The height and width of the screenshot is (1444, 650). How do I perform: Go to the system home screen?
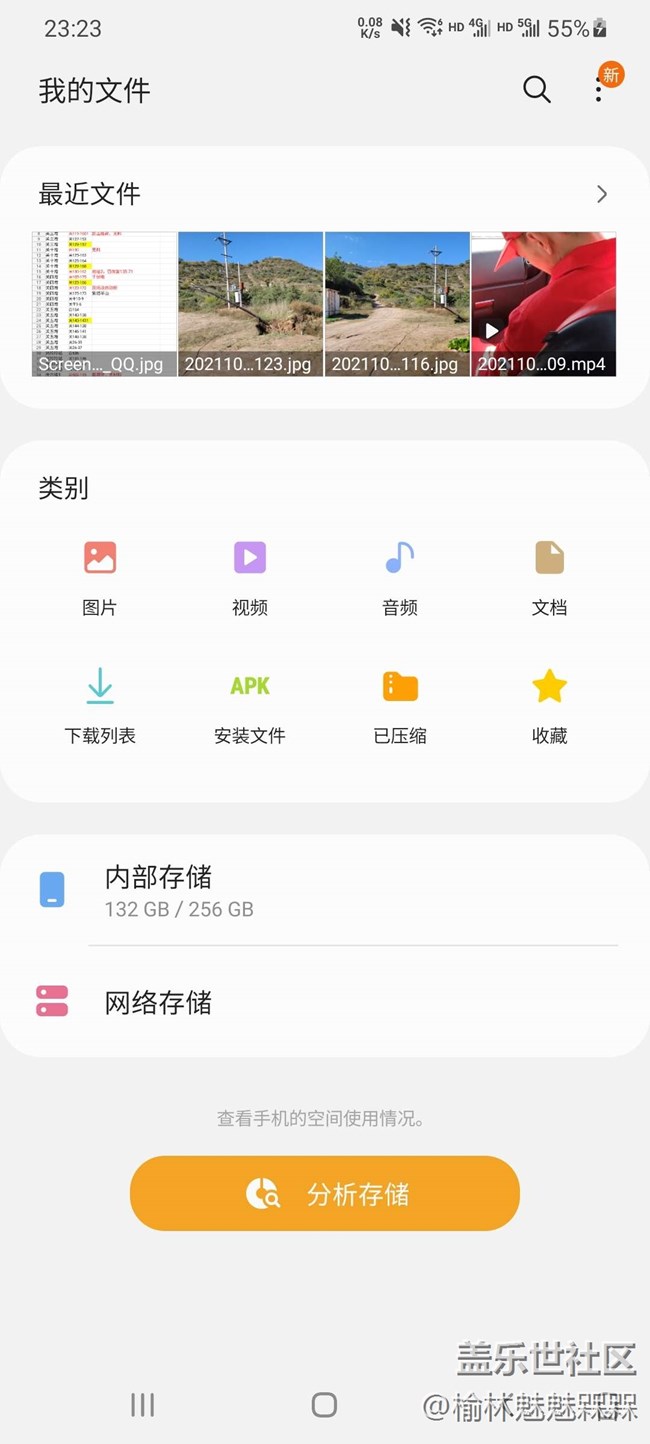324,1404
